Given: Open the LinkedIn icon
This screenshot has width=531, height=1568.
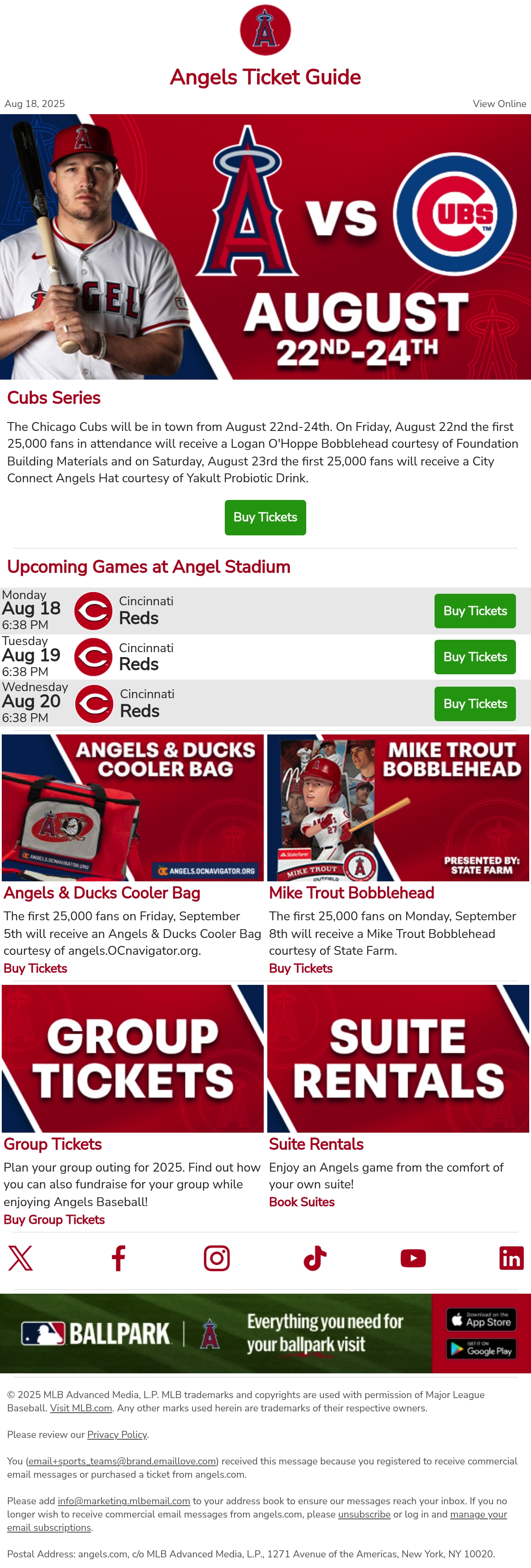Looking at the screenshot, I should [x=512, y=1257].
